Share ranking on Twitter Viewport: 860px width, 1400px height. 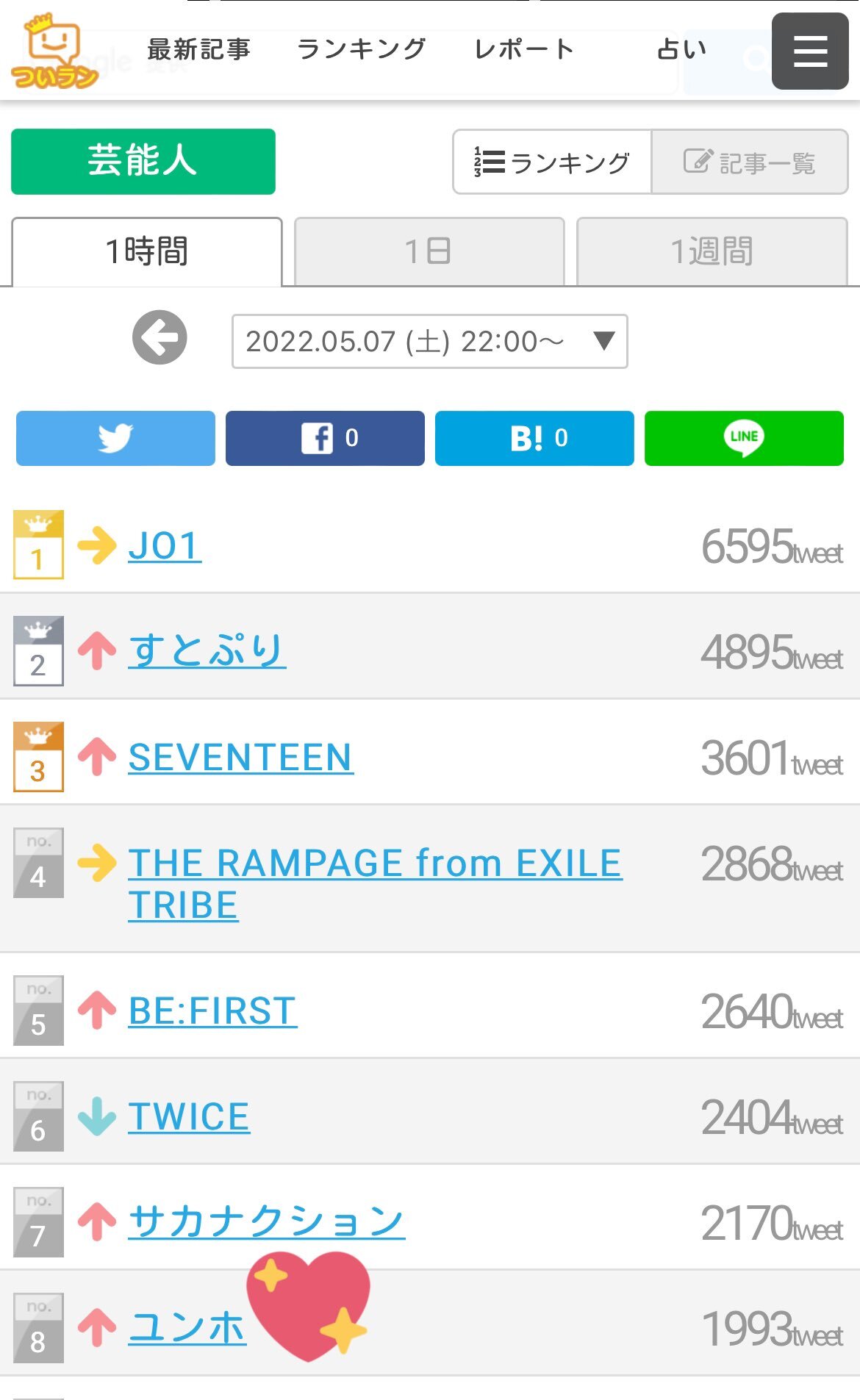click(x=115, y=438)
